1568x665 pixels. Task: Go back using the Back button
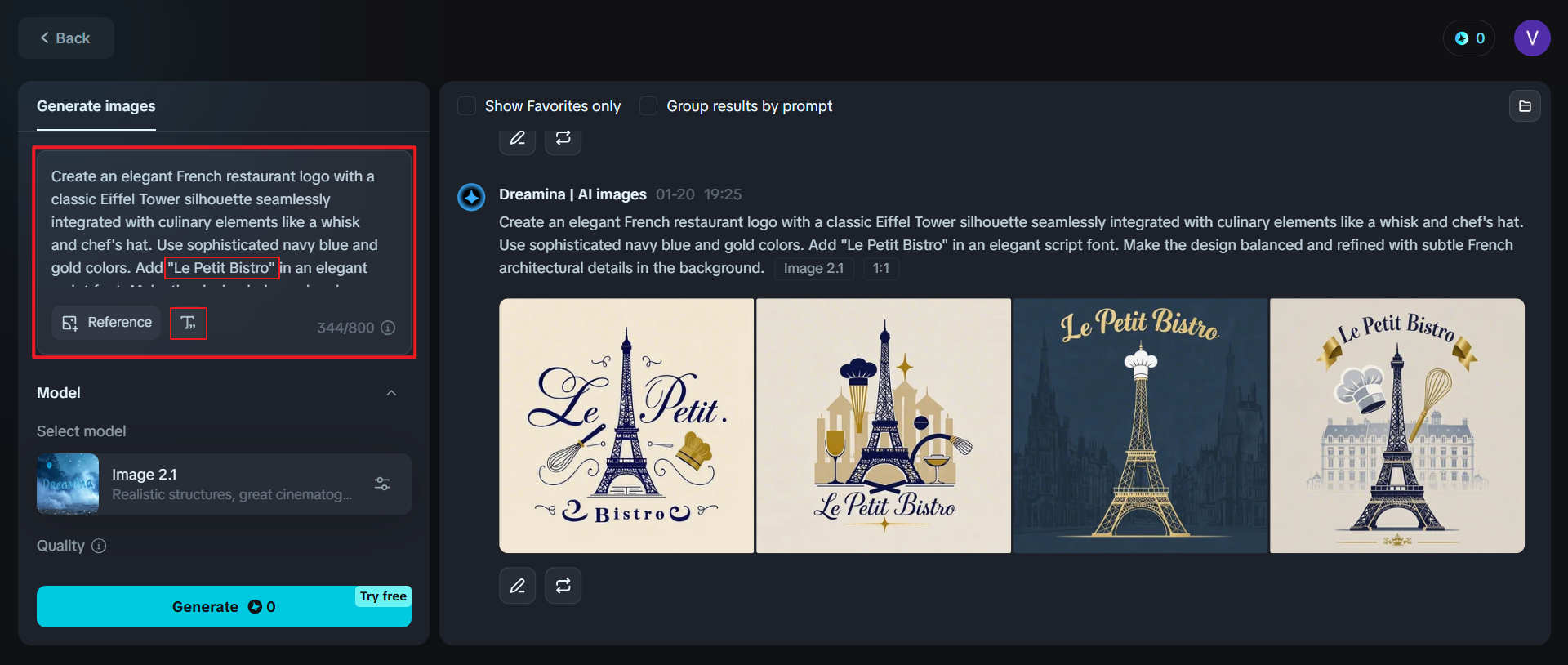(65, 38)
